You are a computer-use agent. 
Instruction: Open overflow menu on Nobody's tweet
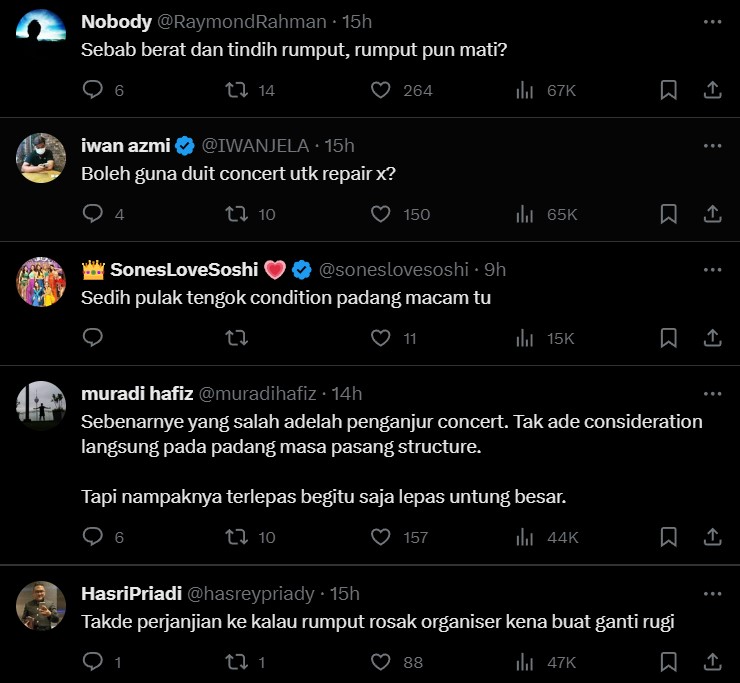[x=712, y=21]
